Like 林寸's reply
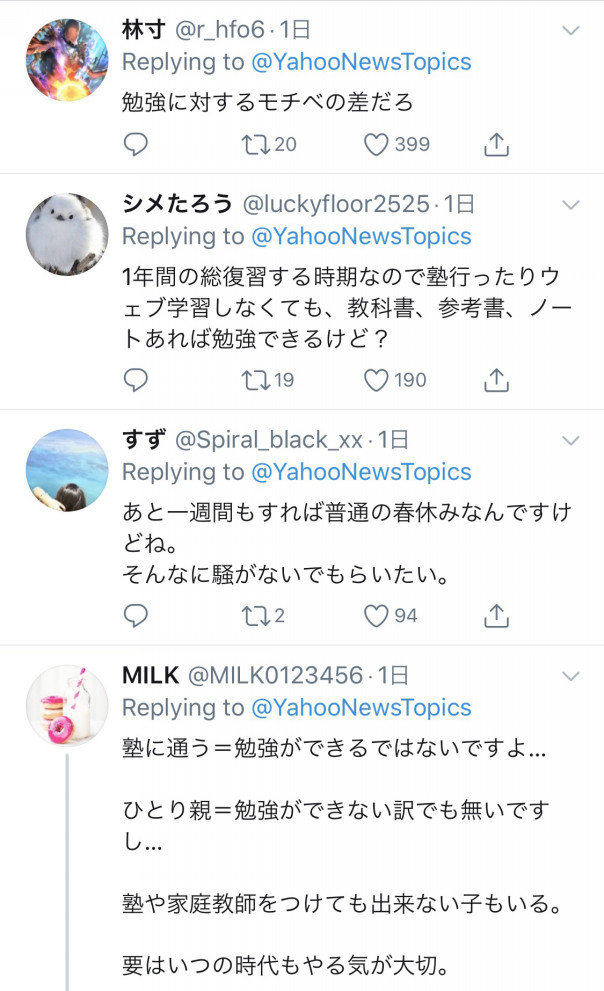 pyautogui.click(x=376, y=145)
